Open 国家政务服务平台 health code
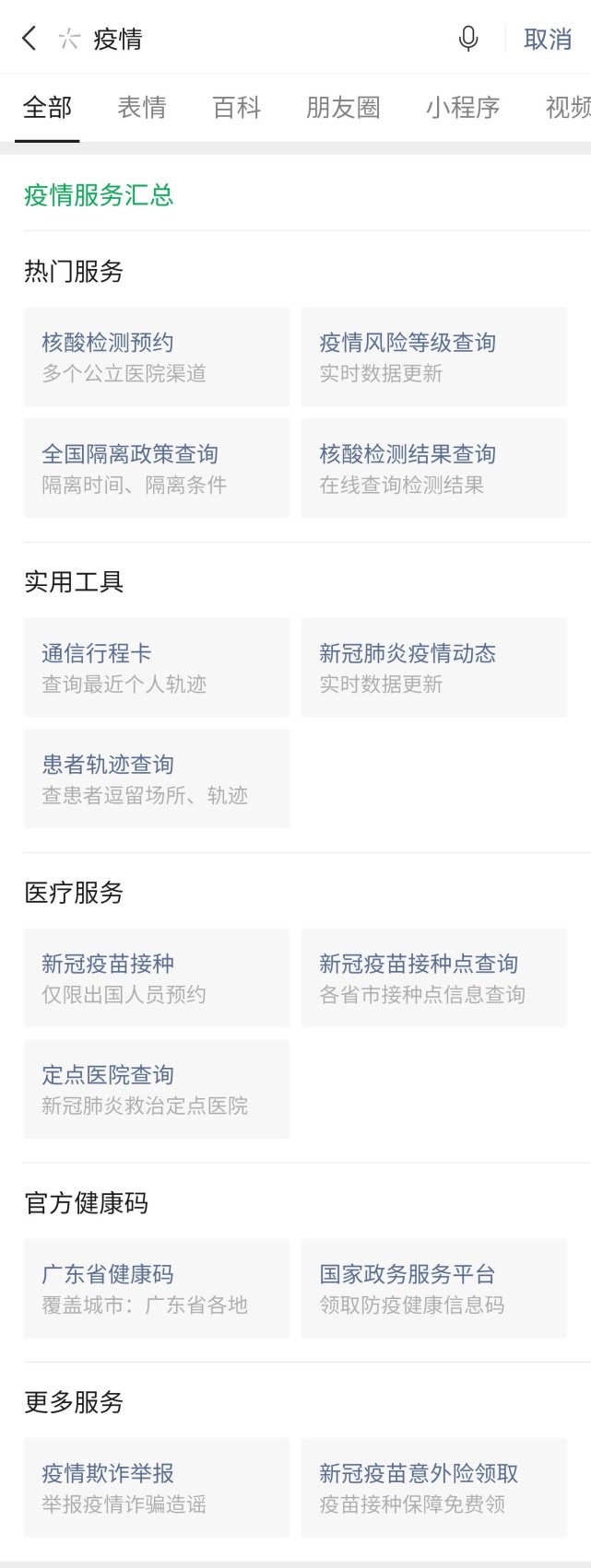This screenshot has height=1568, width=591. (x=434, y=1289)
